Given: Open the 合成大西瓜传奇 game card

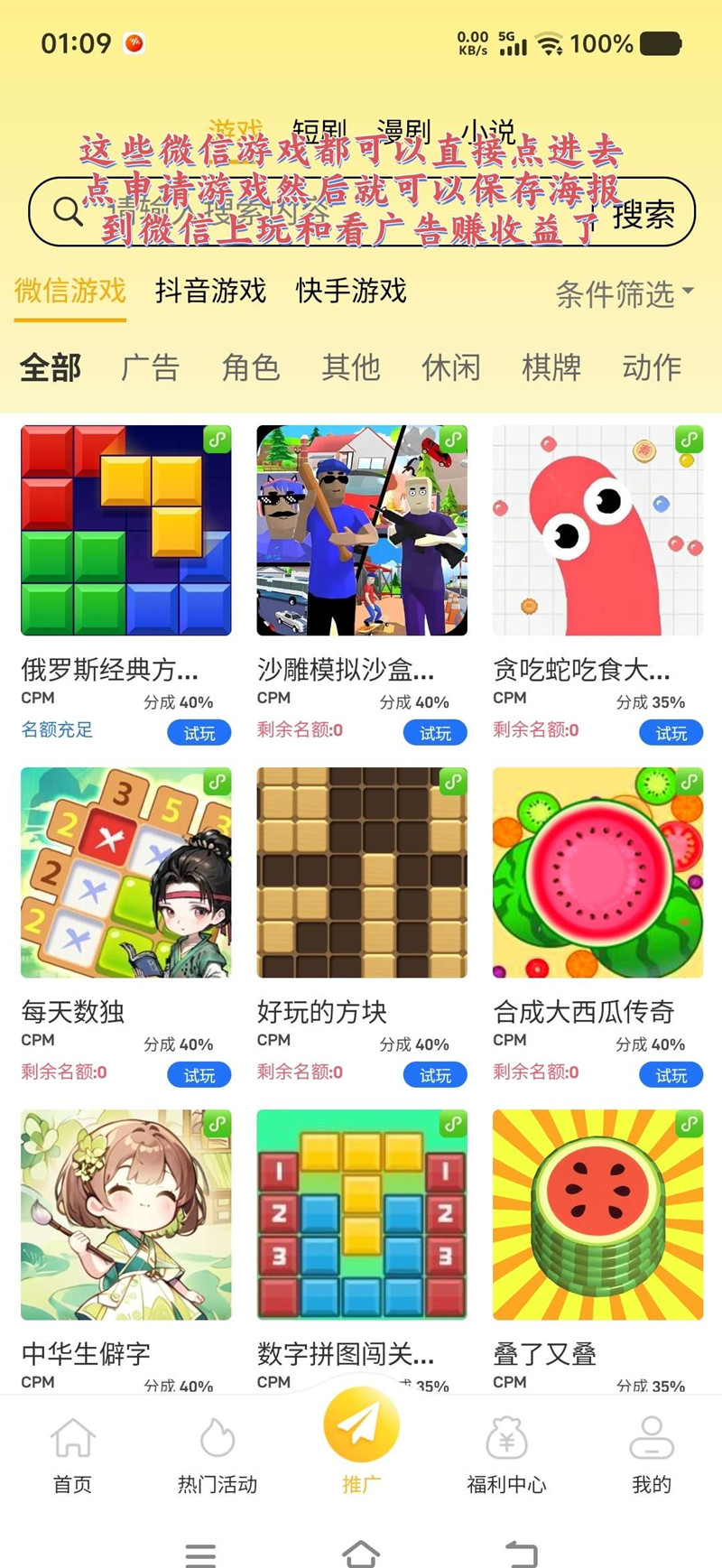Looking at the screenshot, I should click(597, 873).
